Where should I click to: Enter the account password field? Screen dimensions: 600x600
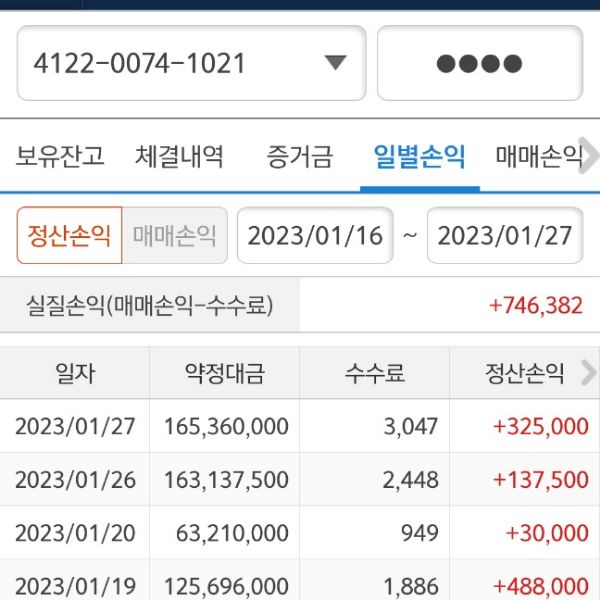(x=480, y=64)
